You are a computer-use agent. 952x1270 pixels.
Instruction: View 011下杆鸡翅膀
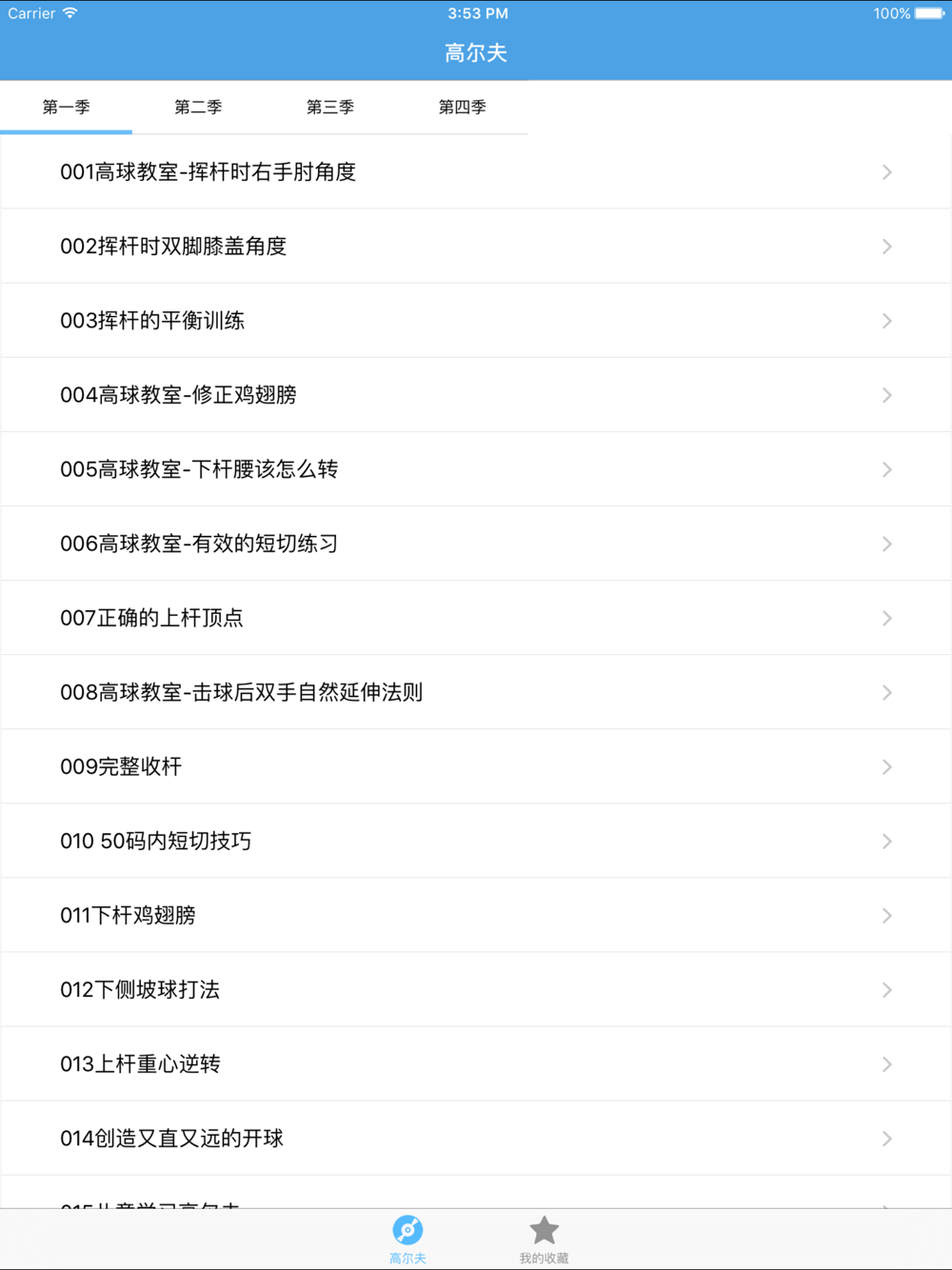coord(476,915)
